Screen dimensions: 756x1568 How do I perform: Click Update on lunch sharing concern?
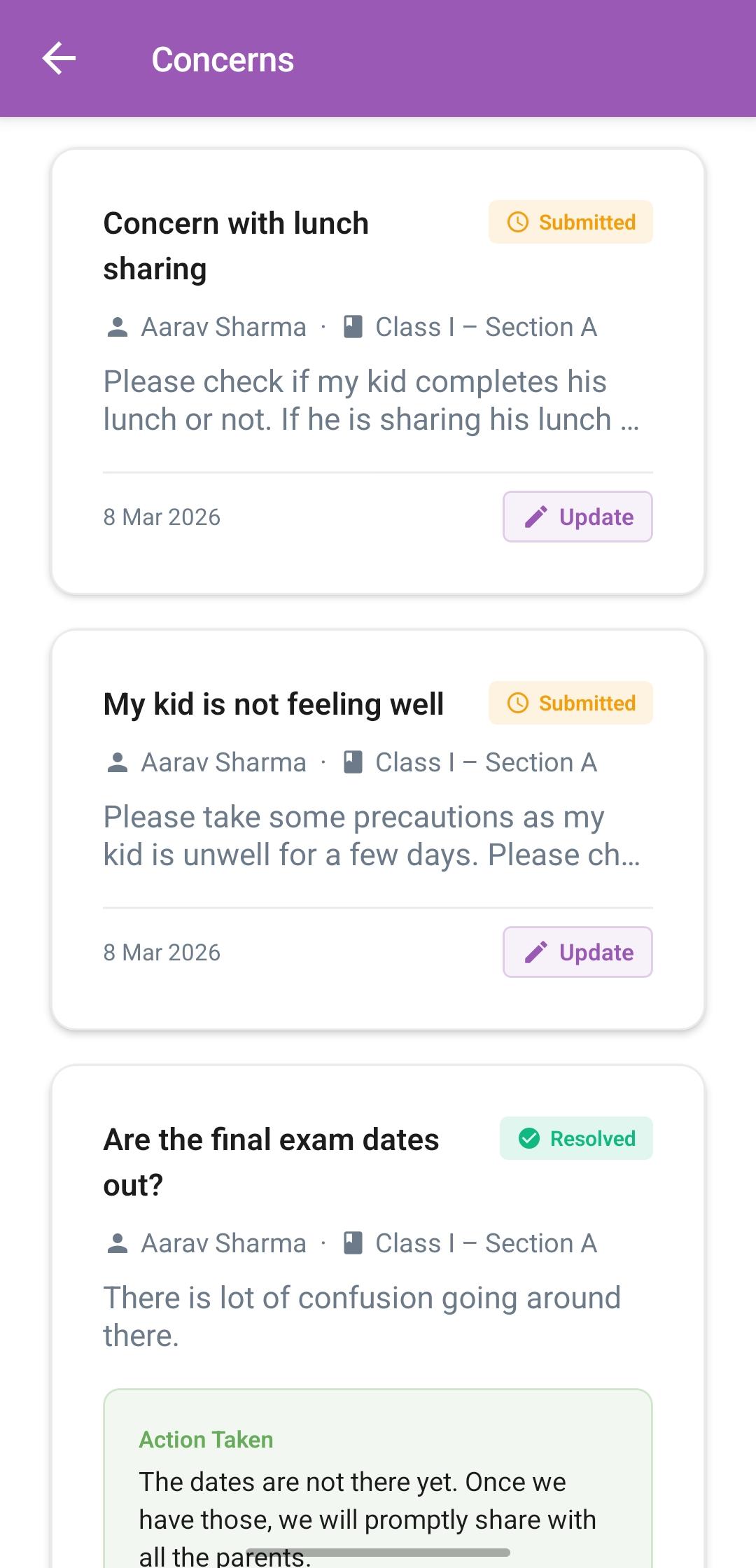click(x=577, y=517)
